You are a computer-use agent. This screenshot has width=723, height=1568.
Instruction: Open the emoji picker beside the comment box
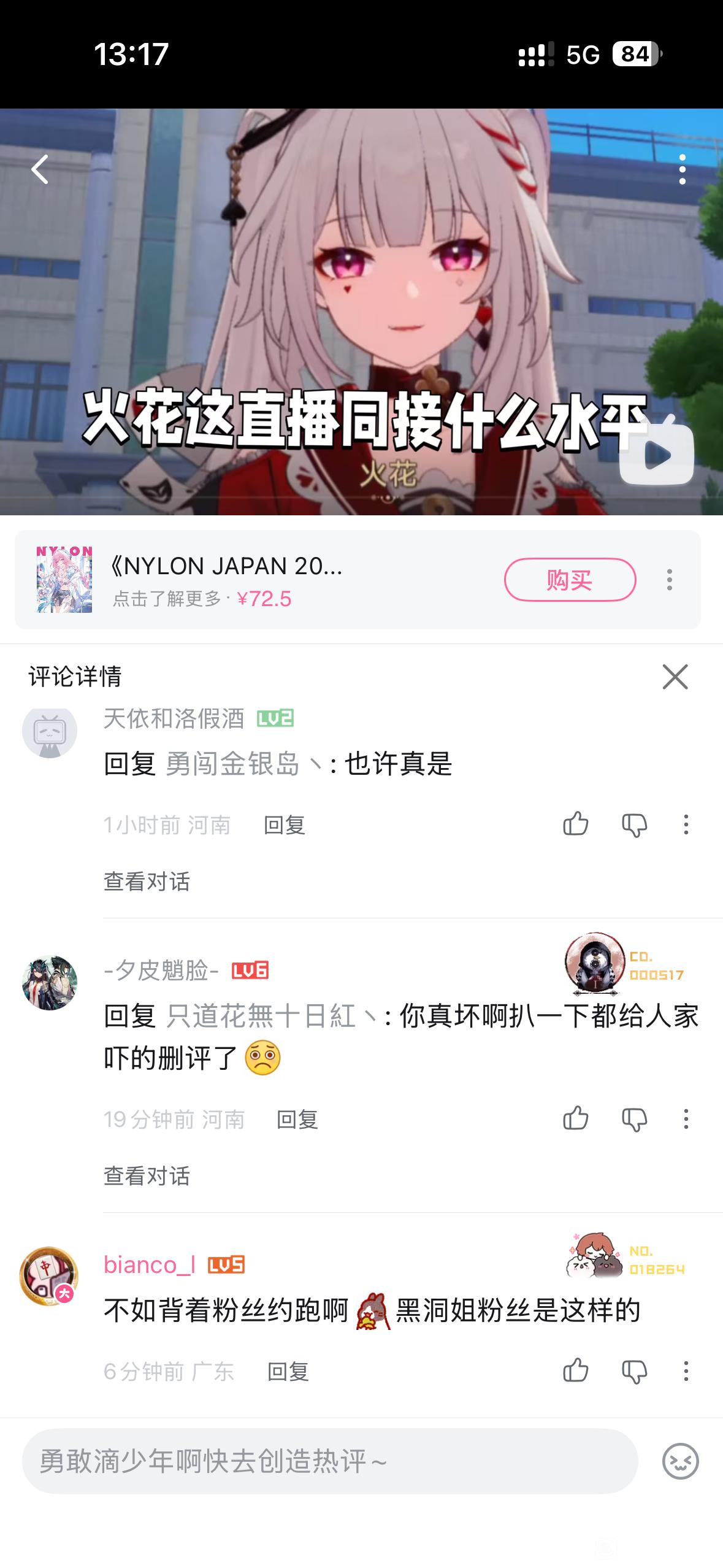(x=680, y=1461)
